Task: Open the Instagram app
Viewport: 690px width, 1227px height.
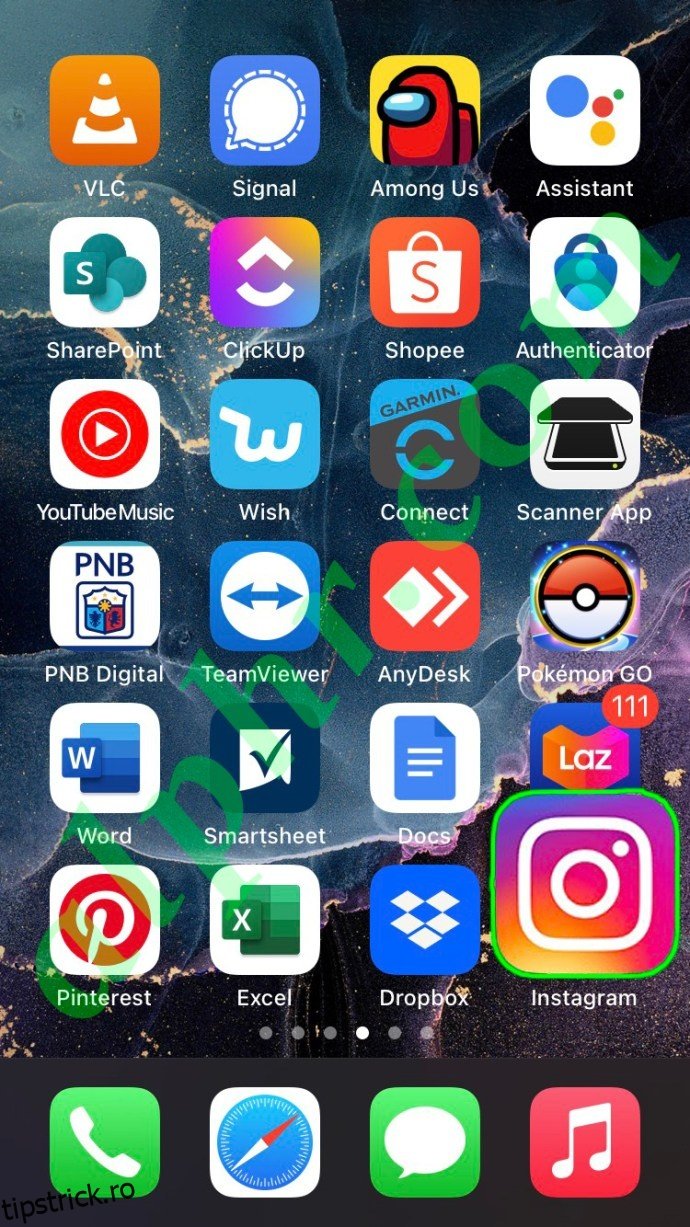Action: 585,882
